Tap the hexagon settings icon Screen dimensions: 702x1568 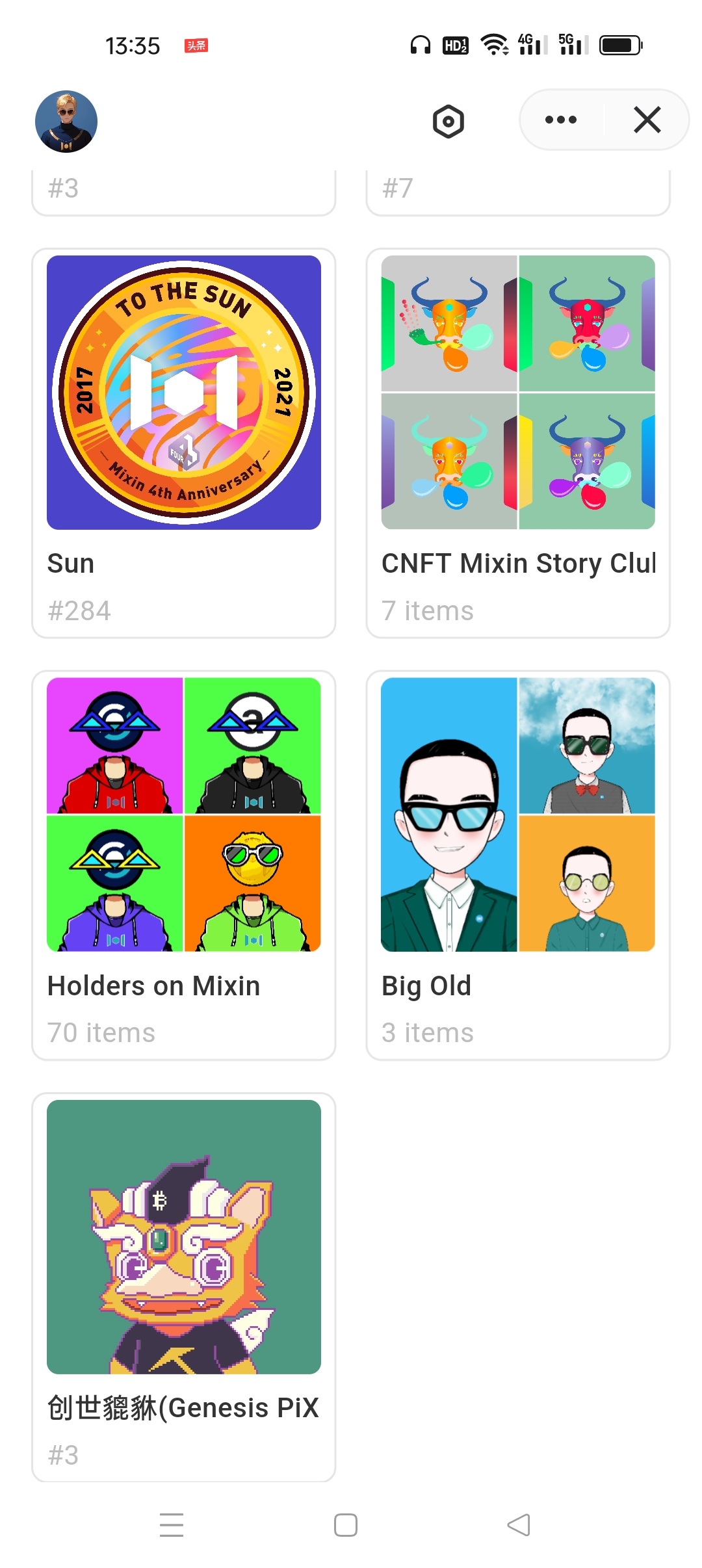[448, 122]
